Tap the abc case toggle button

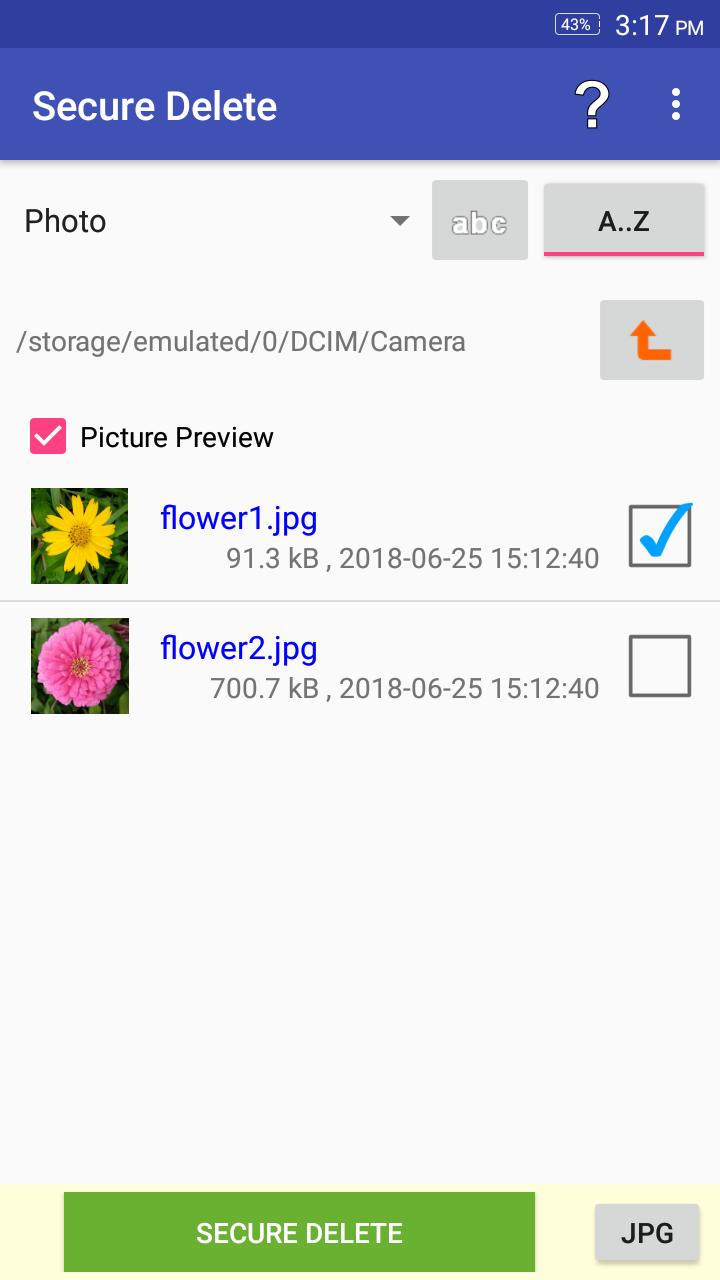480,221
